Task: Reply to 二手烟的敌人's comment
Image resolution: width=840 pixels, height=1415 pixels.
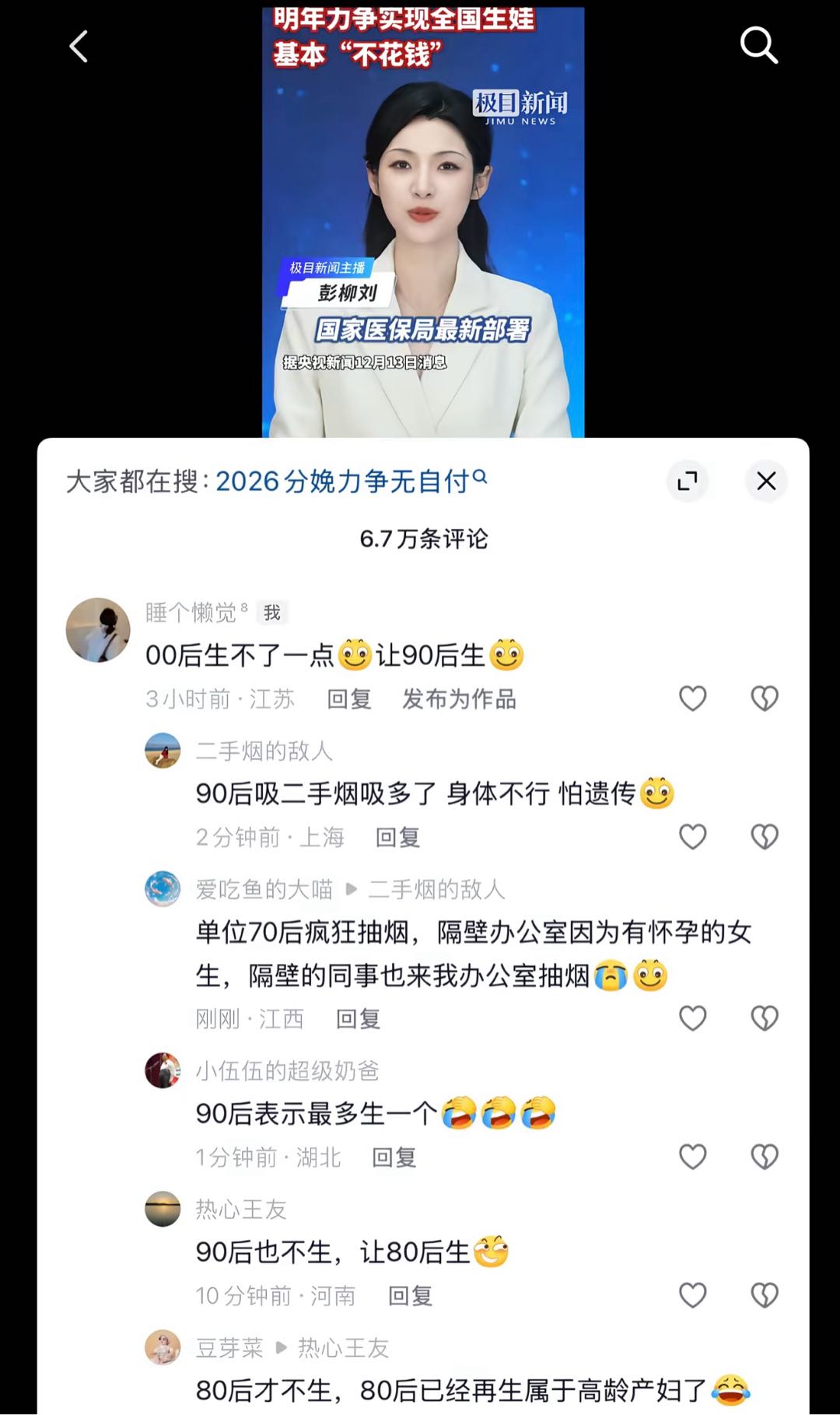Action: [397, 837]
